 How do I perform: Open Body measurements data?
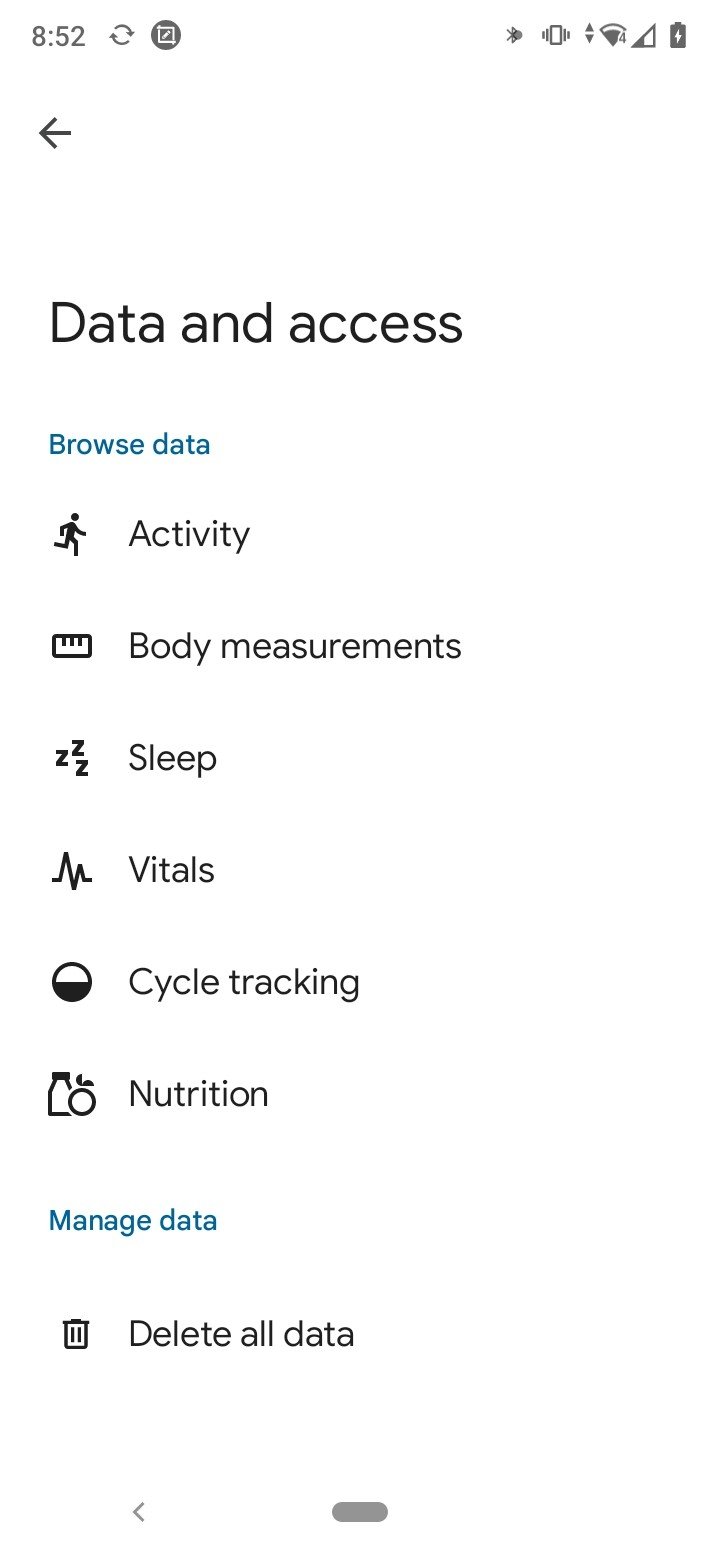360,646
